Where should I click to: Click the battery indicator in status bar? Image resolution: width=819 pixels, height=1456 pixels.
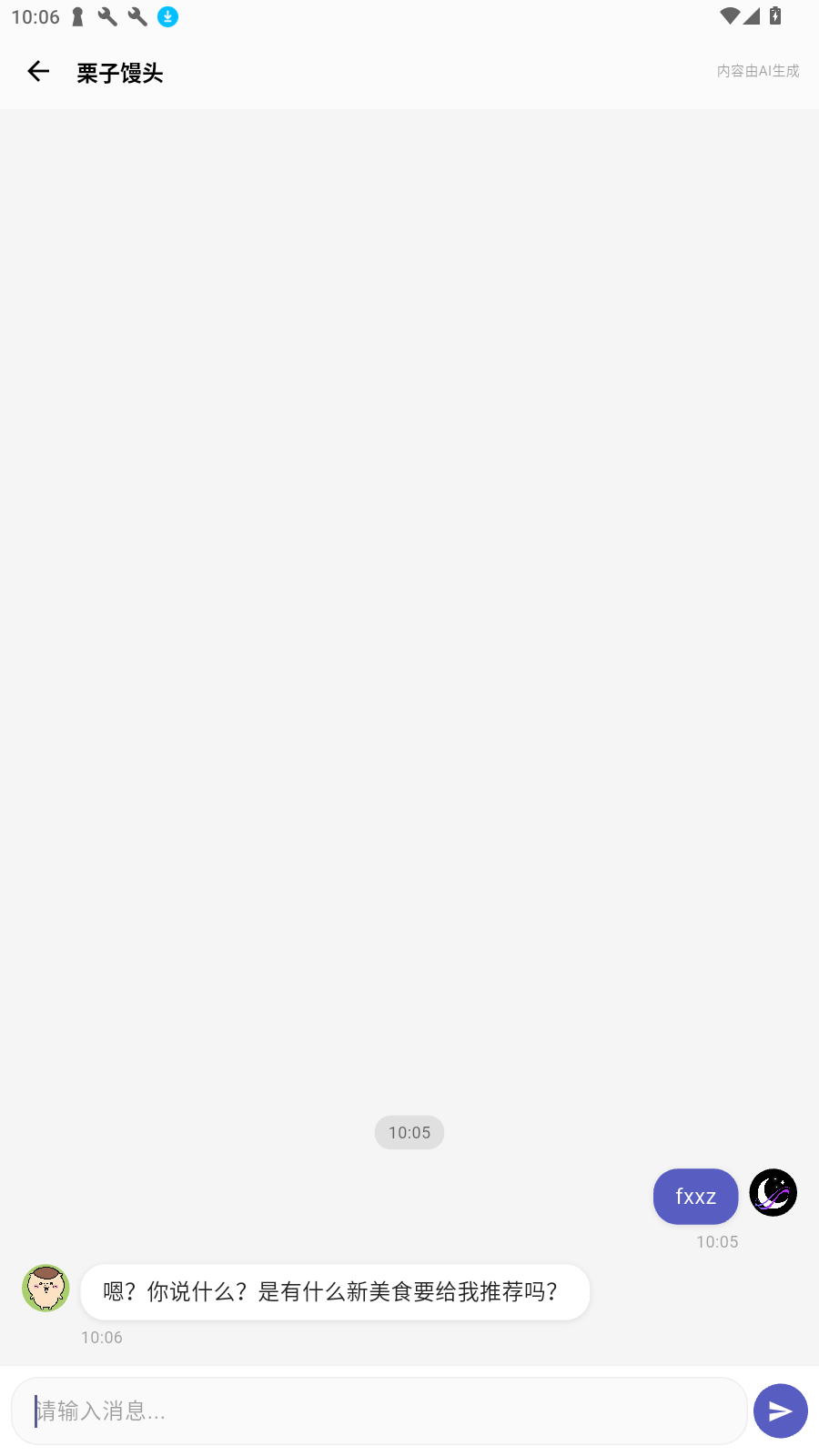(774, 14)
